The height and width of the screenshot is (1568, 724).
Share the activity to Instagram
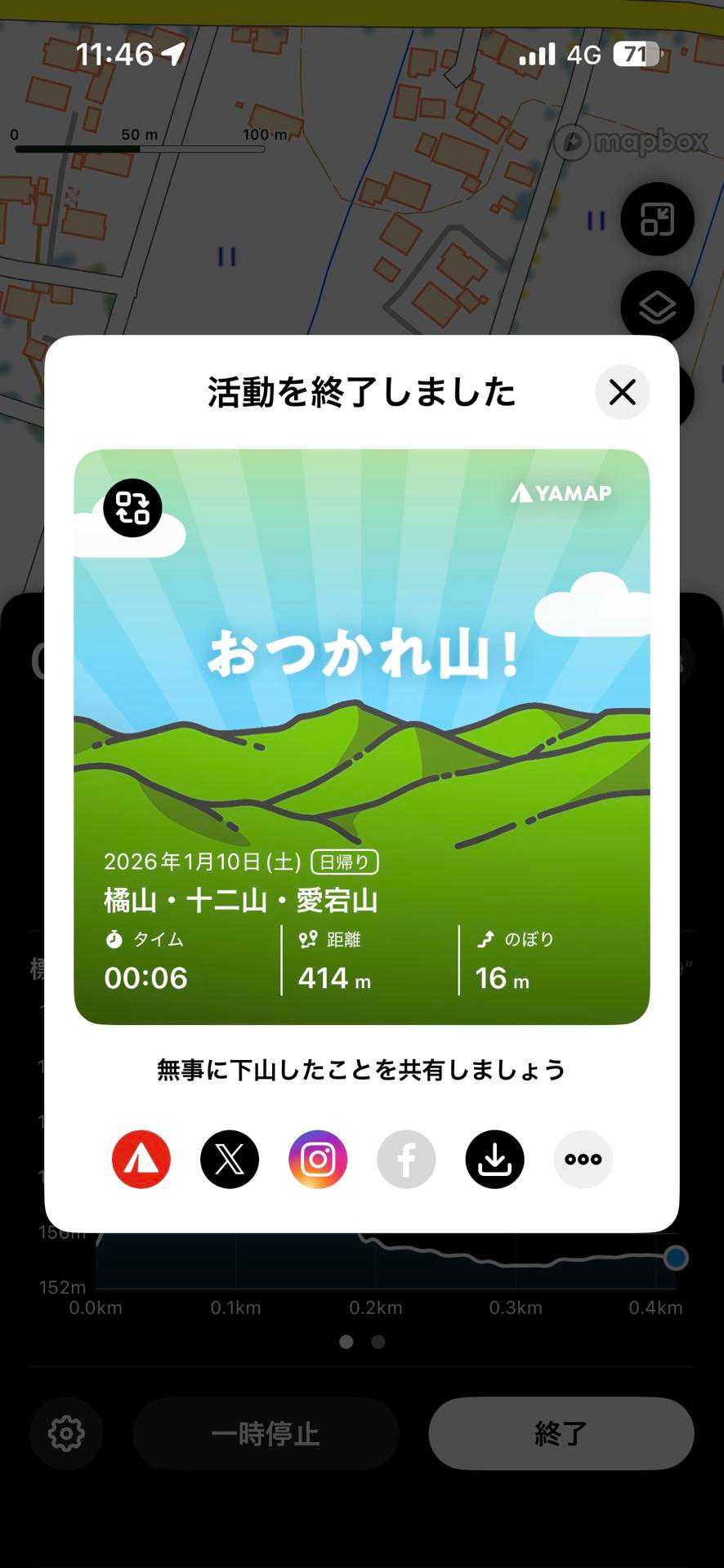click(318, 1159)
